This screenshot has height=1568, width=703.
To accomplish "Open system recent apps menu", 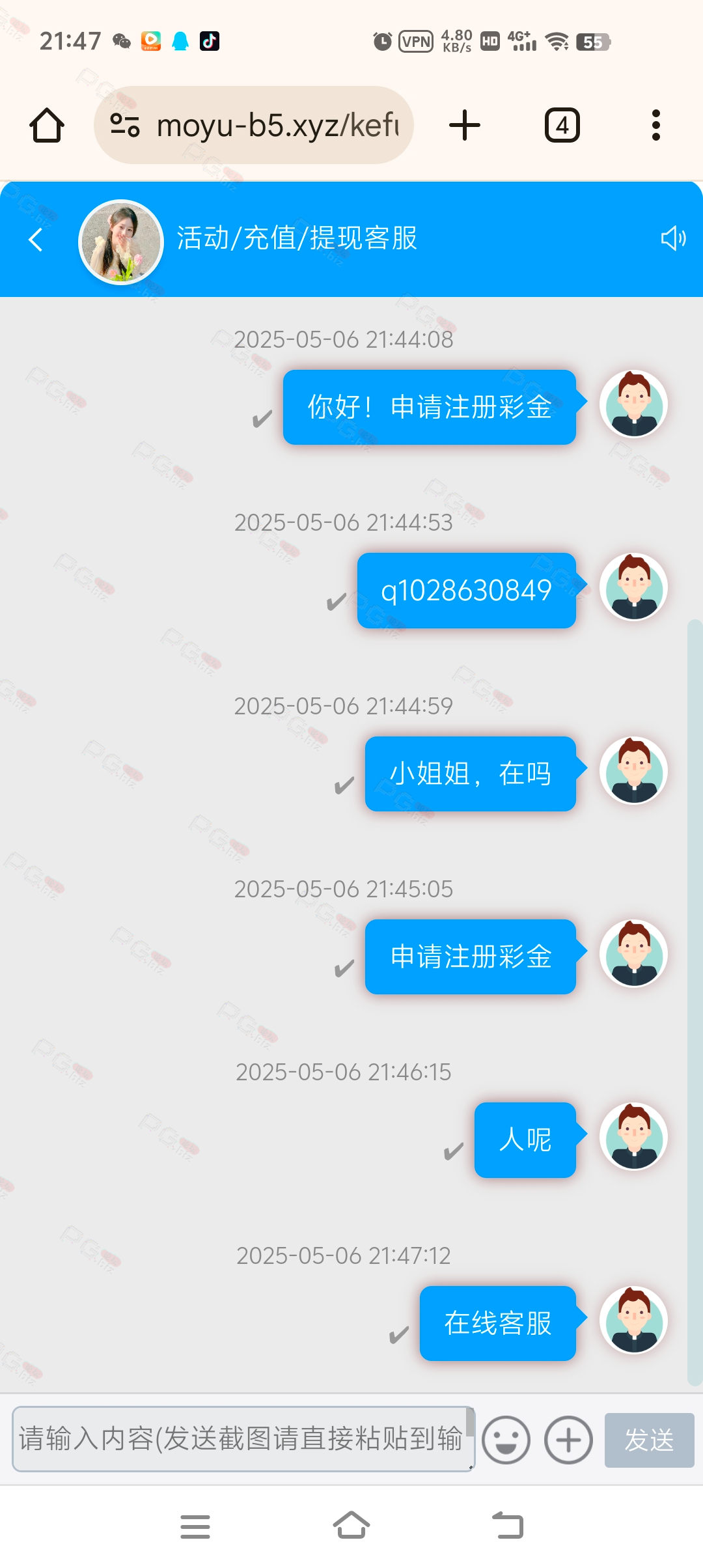I will [x=195, y=1526].
